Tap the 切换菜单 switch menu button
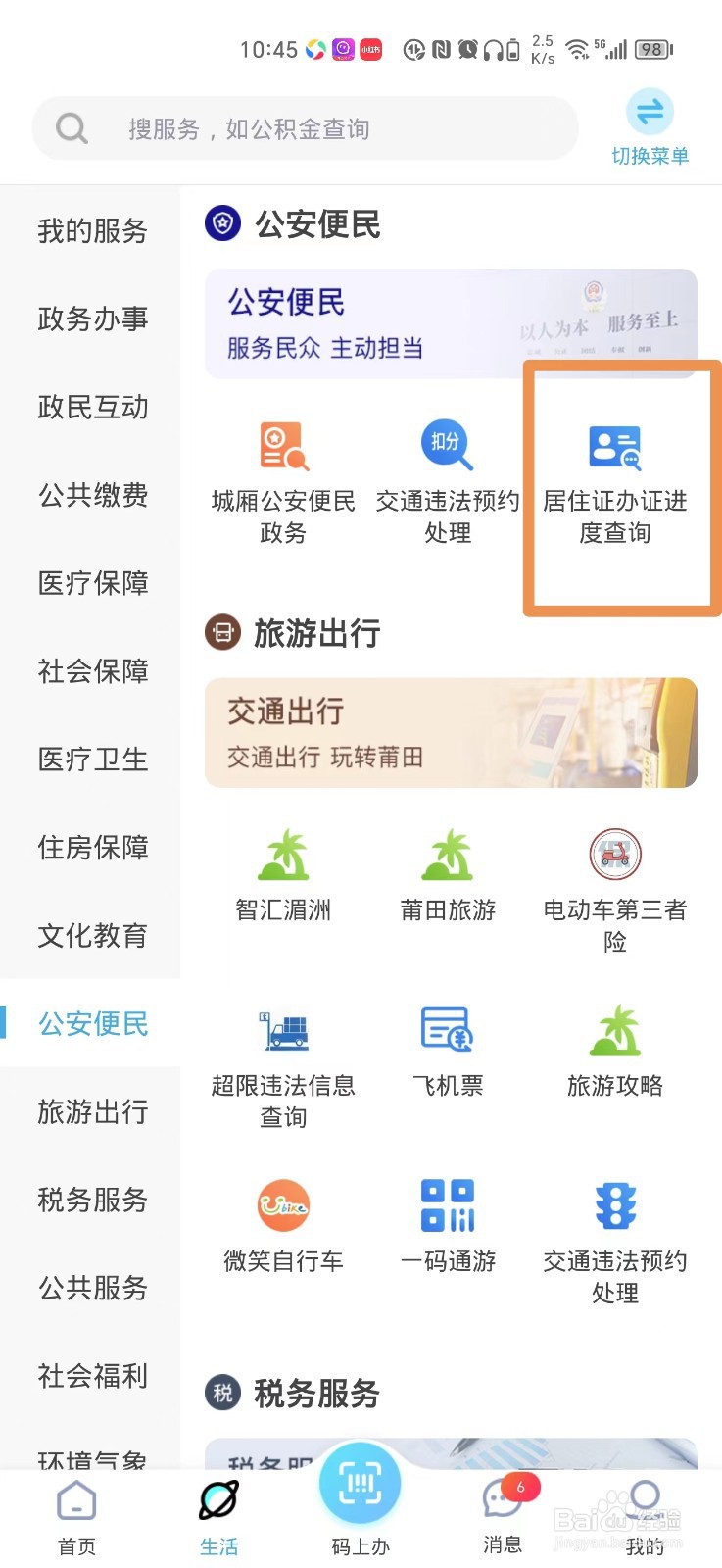This screenshot has width=722, height=1568. click(650, 128)
